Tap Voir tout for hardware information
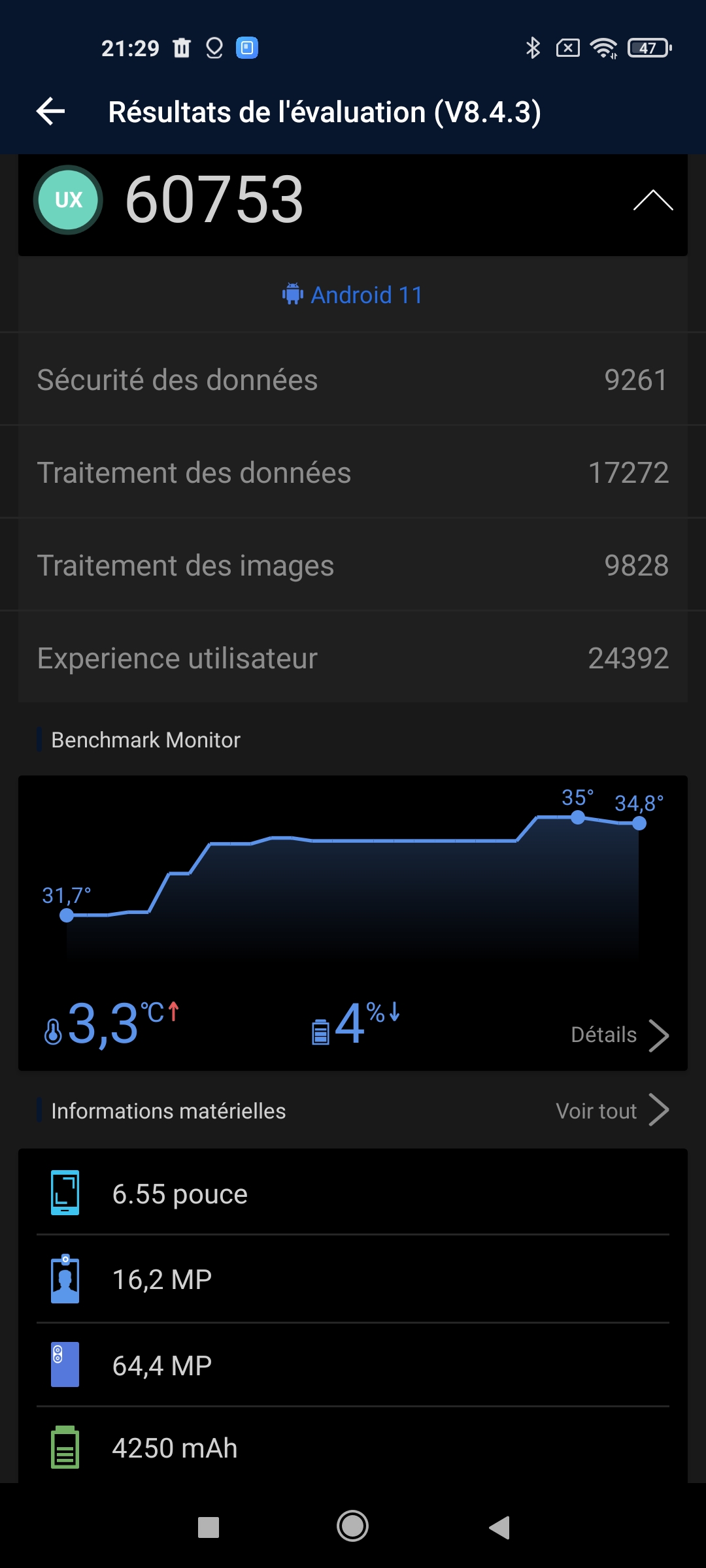 pos(612,1111)
